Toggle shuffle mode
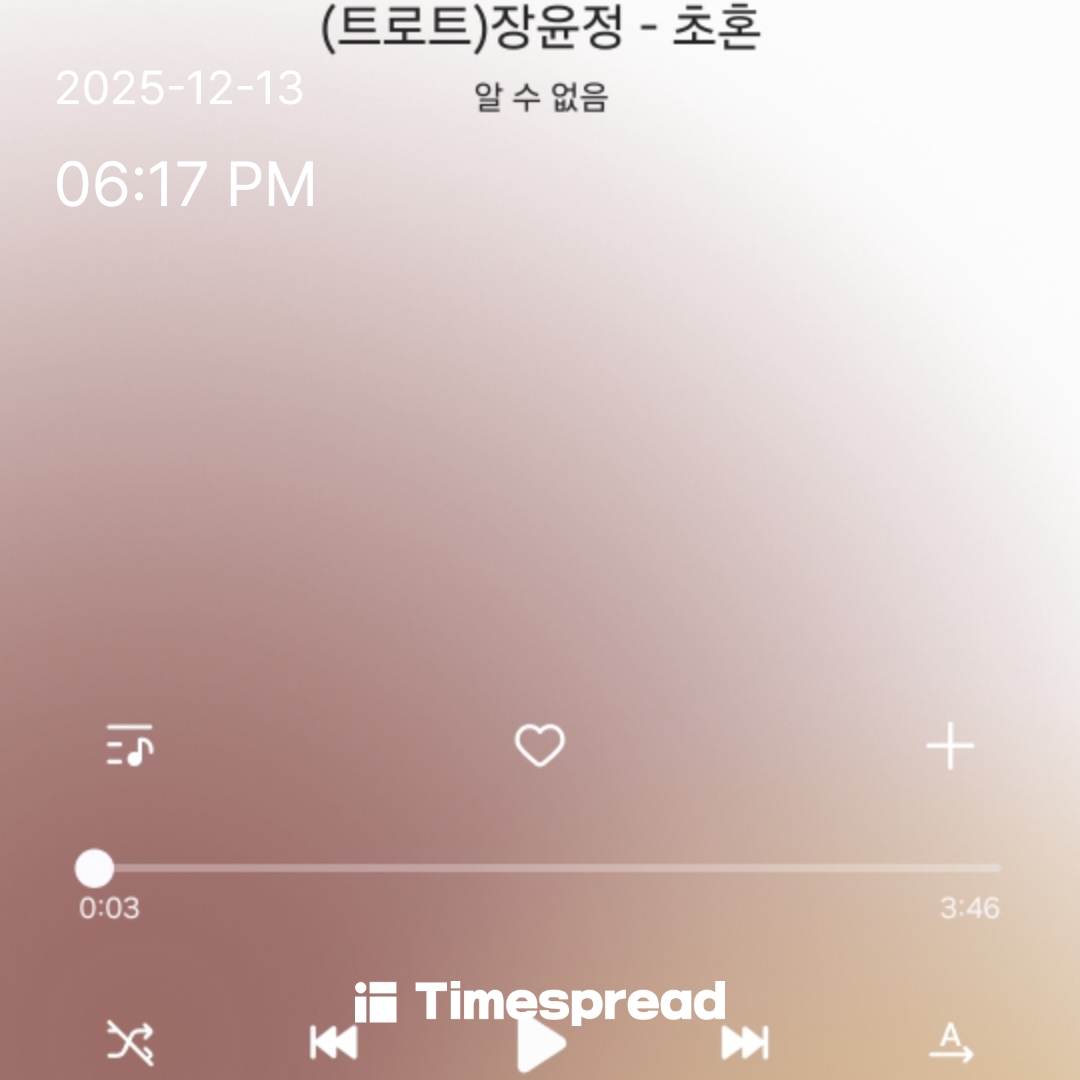The image size is (1080, 1080). (130, 1043)
